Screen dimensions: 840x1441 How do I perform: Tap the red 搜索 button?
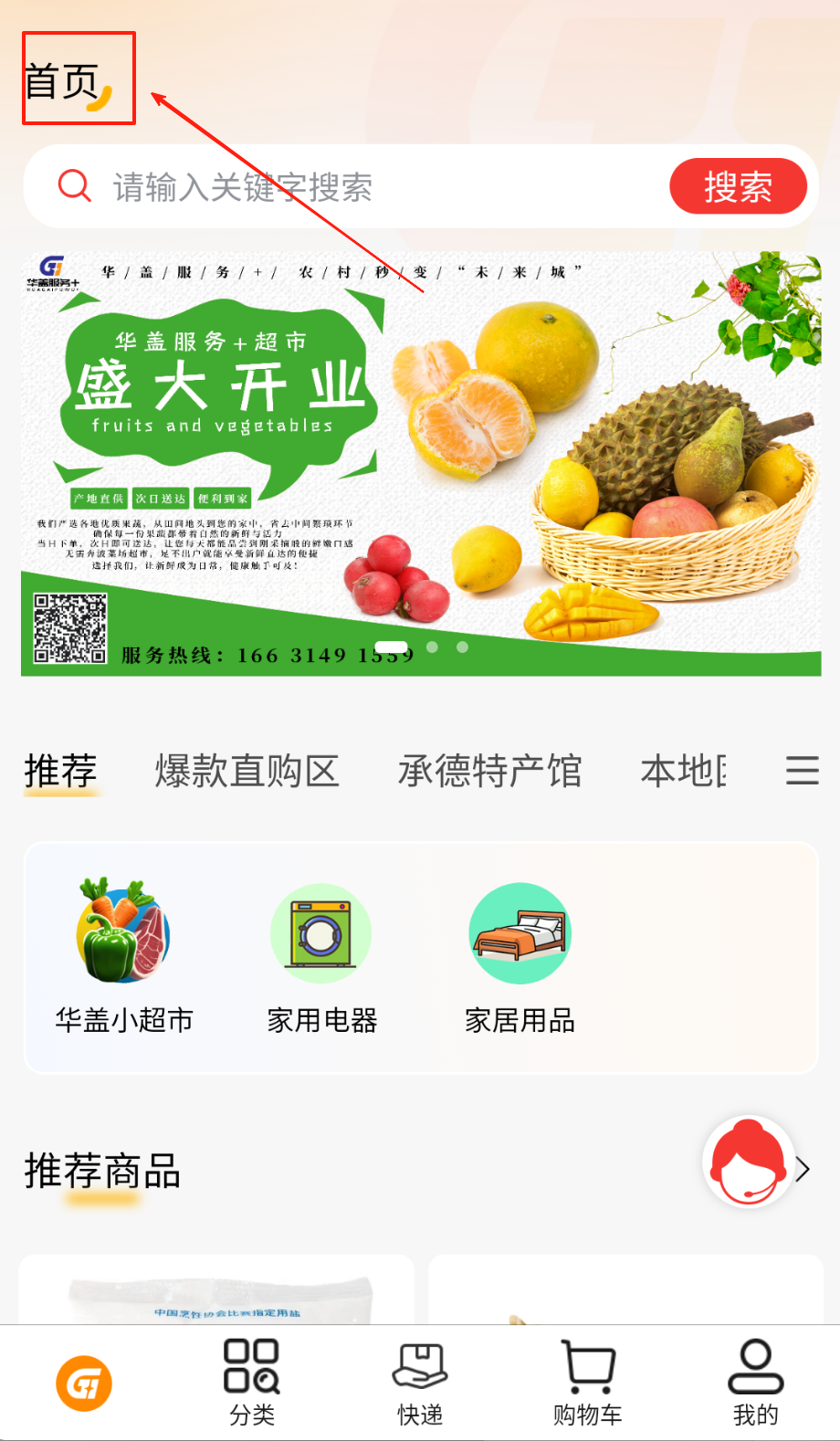[x=738, y=187]
